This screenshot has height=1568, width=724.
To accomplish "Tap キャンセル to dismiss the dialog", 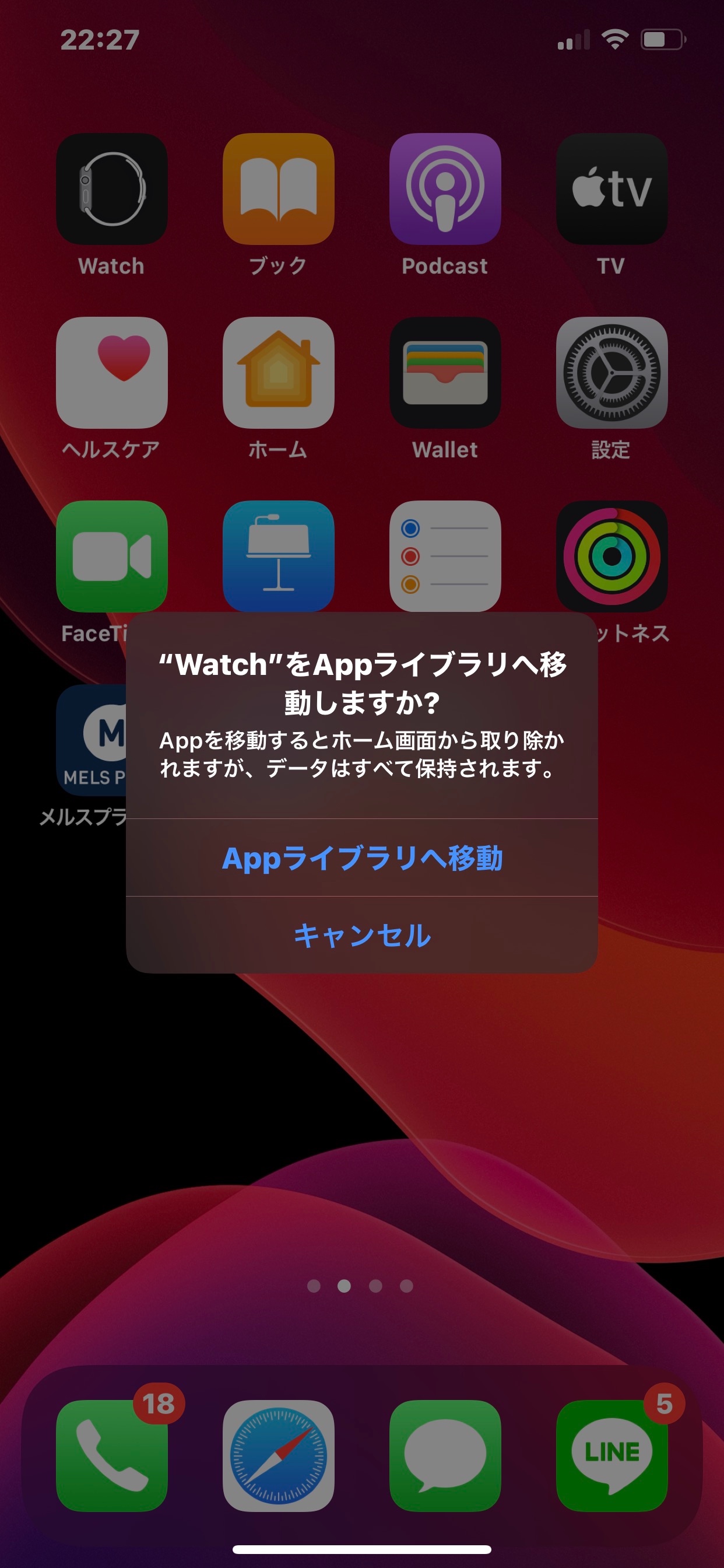I will tap(362, 935).
